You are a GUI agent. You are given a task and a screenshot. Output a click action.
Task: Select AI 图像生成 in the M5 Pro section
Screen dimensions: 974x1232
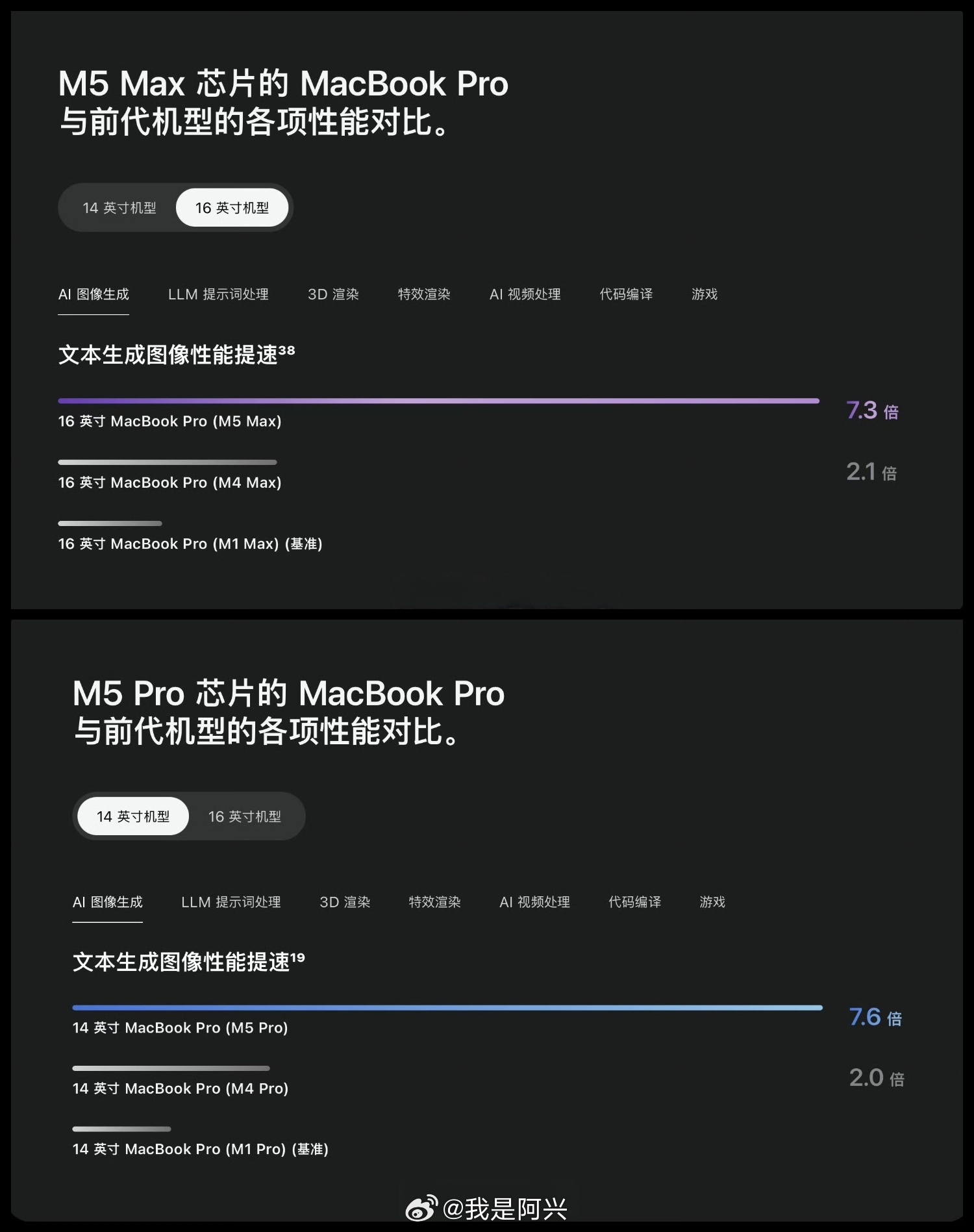click(x=108, y=902)
